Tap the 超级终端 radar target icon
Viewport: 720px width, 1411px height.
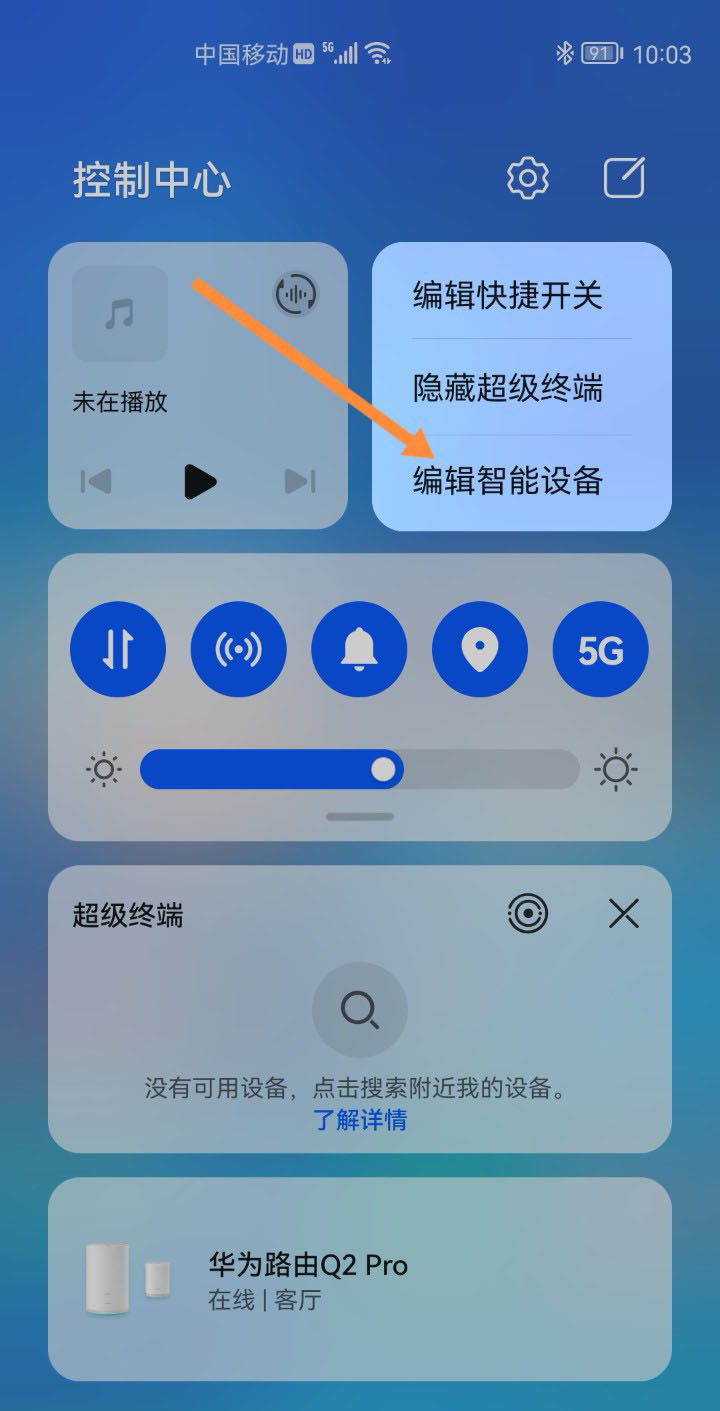point(528,913)
